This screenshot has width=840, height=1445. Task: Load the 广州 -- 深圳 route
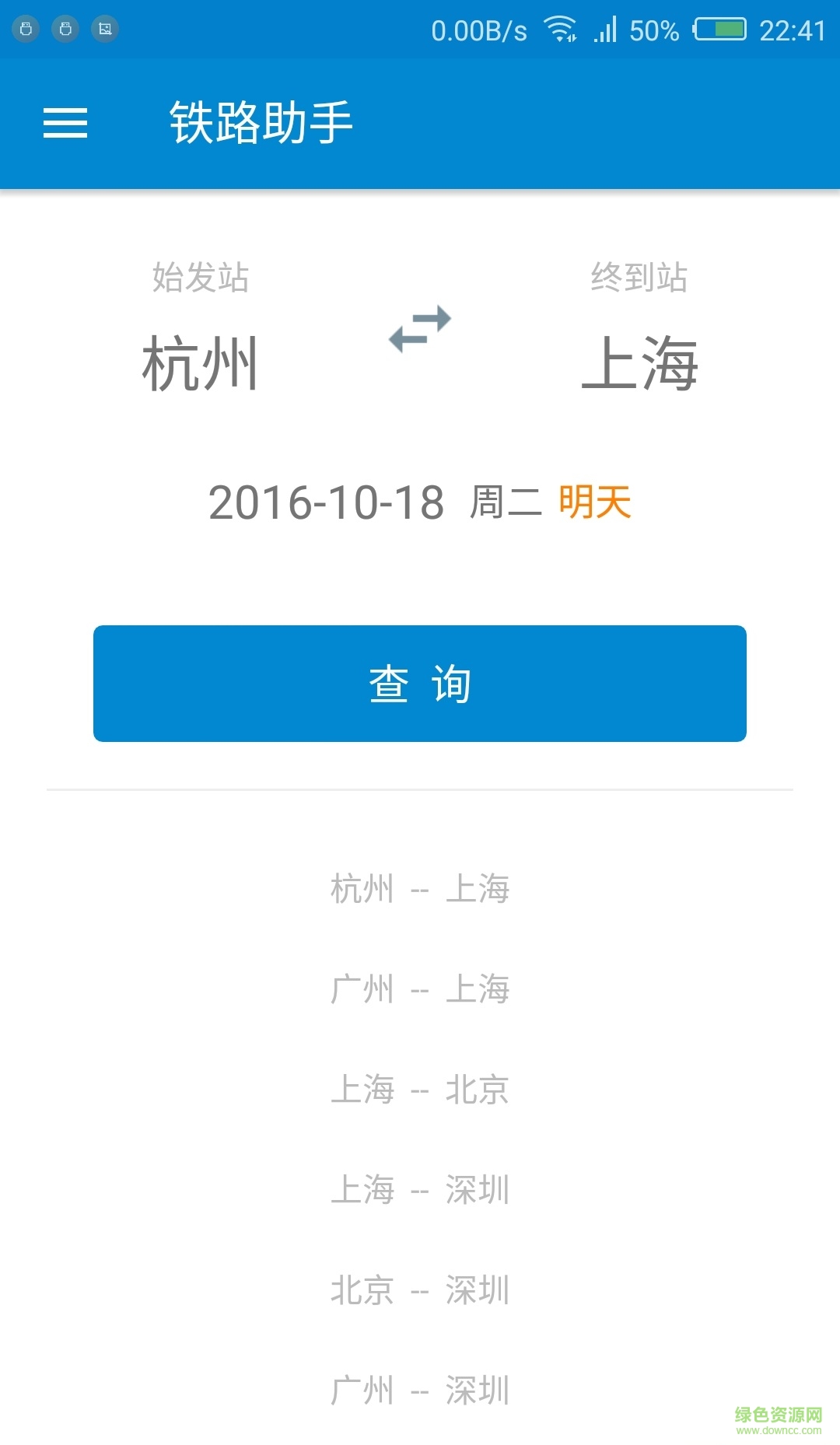[420, 1391]
